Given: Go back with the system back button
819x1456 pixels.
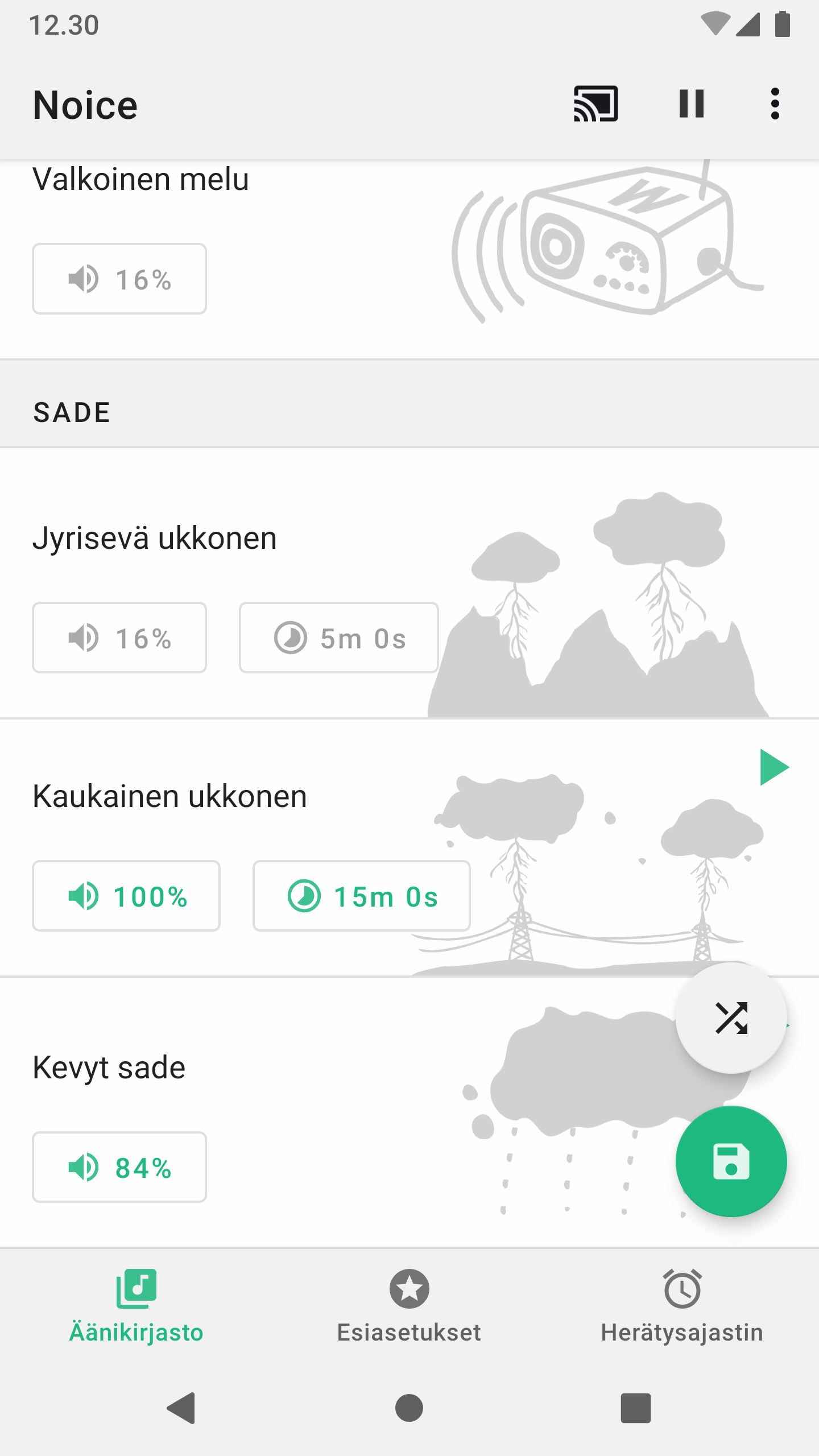Looking at the screenshot, I should point(181,1408).
